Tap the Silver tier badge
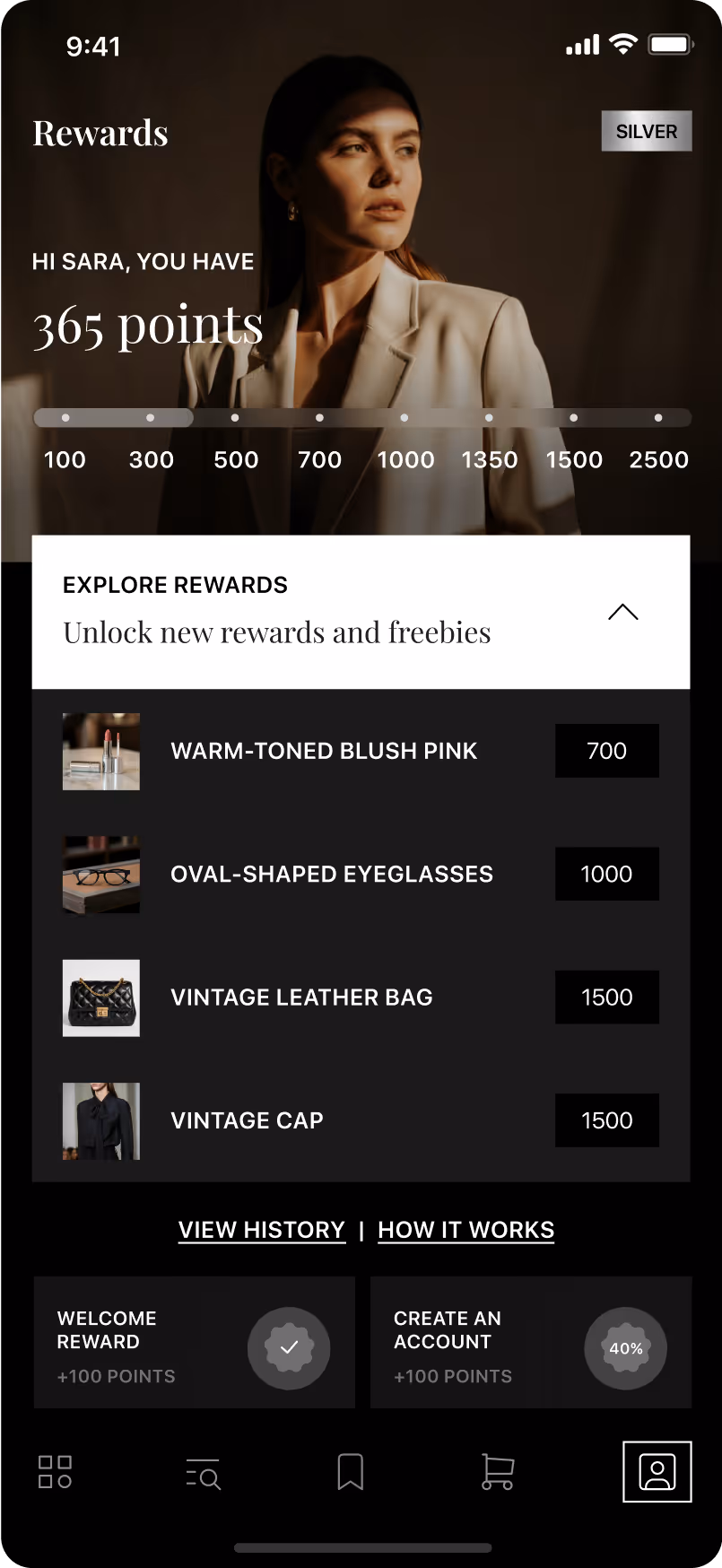The height and width of the screenshot is (1568, 722). 647,131
